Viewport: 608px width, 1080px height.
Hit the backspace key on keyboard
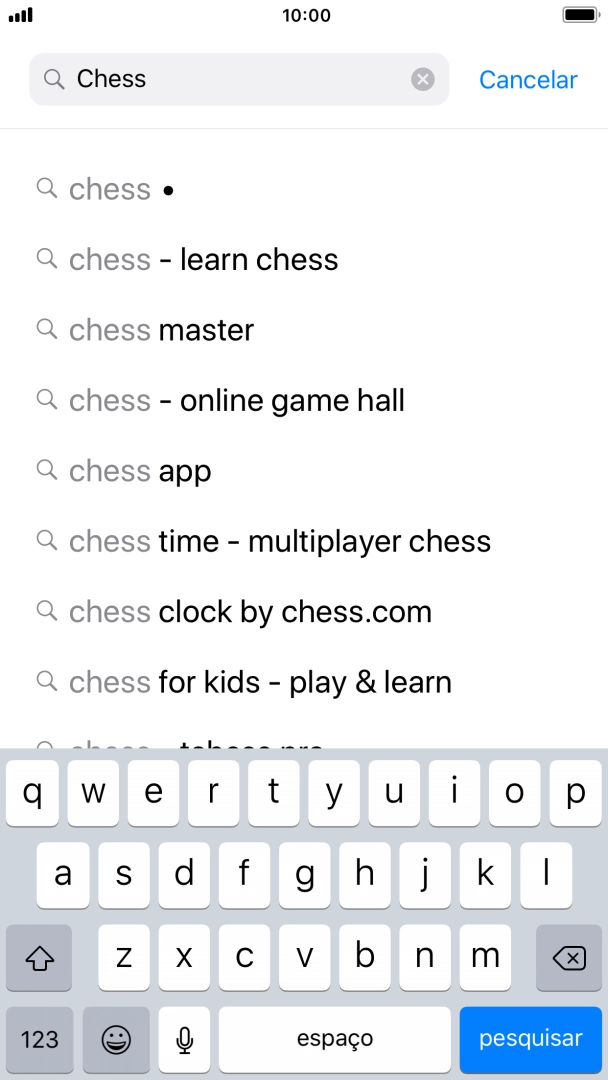coord(568,957)
